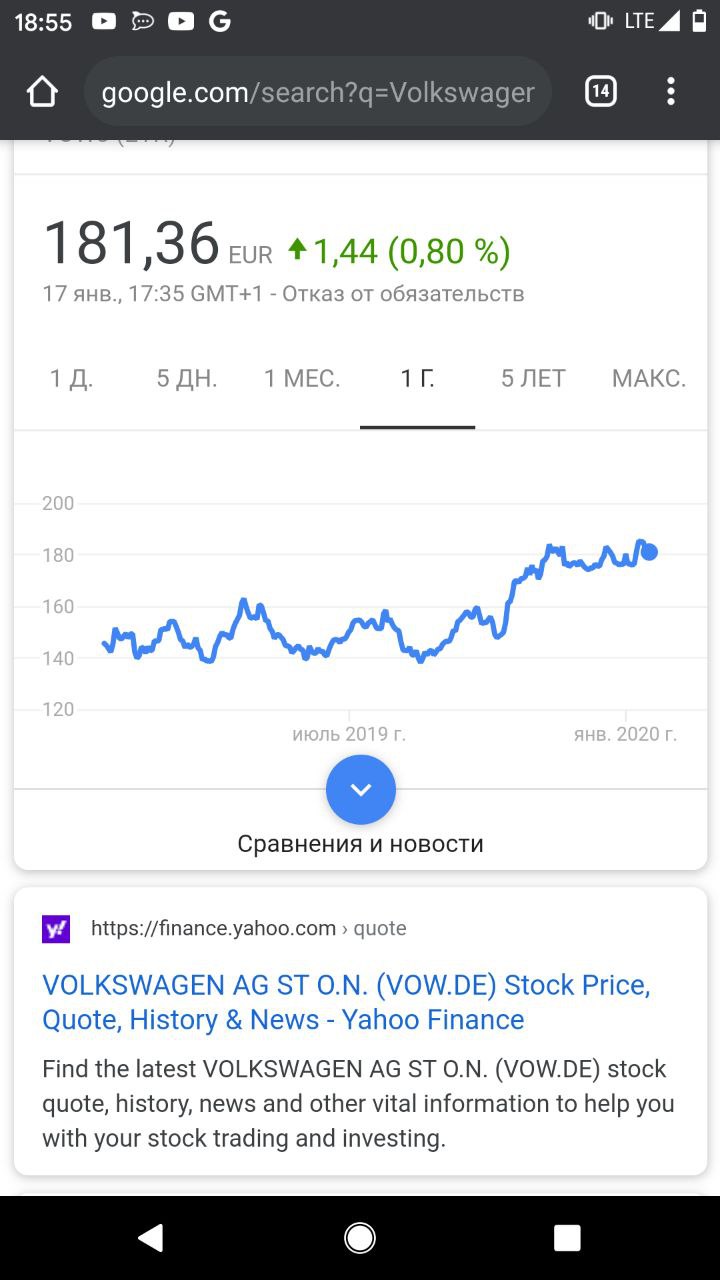The image size is (720, 1280).
Task: Show the 5 ЛЕТ chart range
Action: (x=533, y=379)
